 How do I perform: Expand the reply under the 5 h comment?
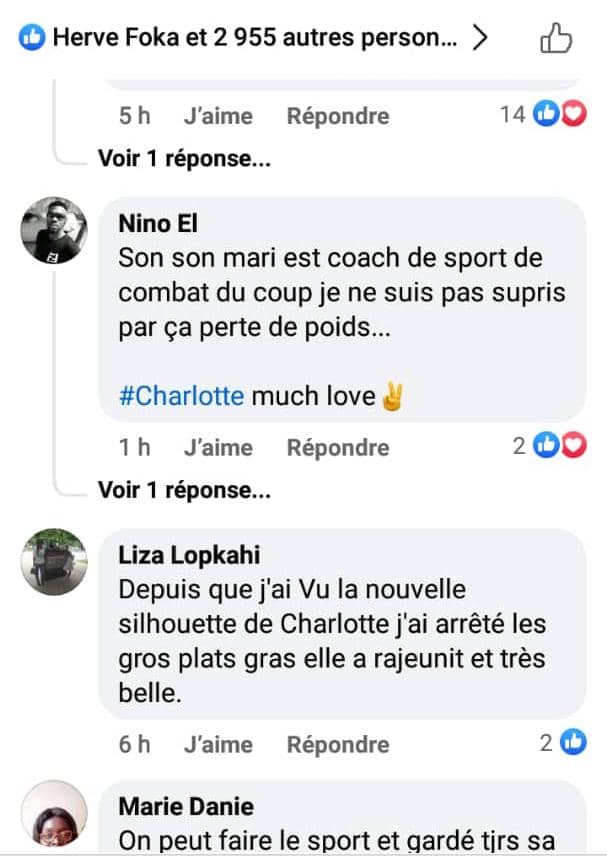pos(183,158)
